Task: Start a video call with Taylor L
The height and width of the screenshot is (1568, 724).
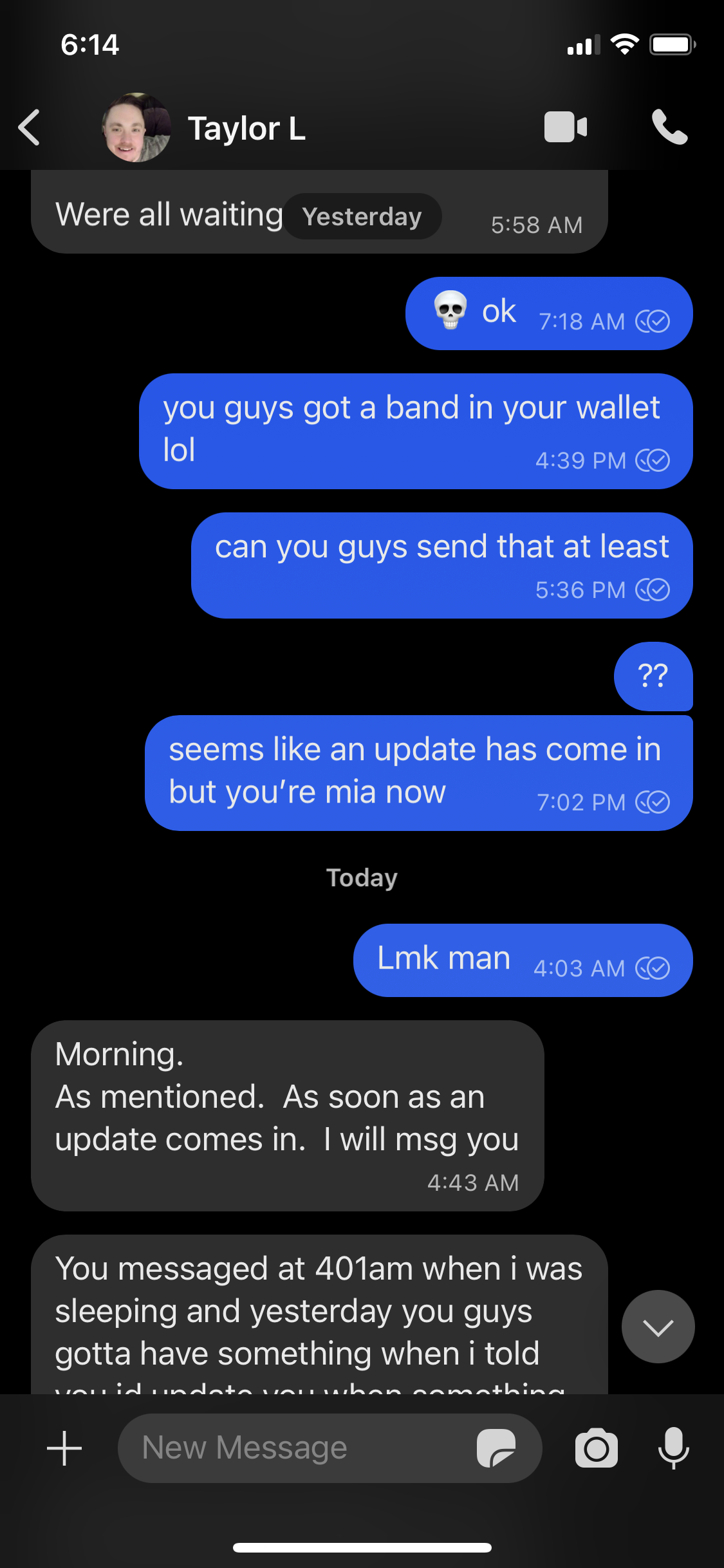Action: coord(565,127)
